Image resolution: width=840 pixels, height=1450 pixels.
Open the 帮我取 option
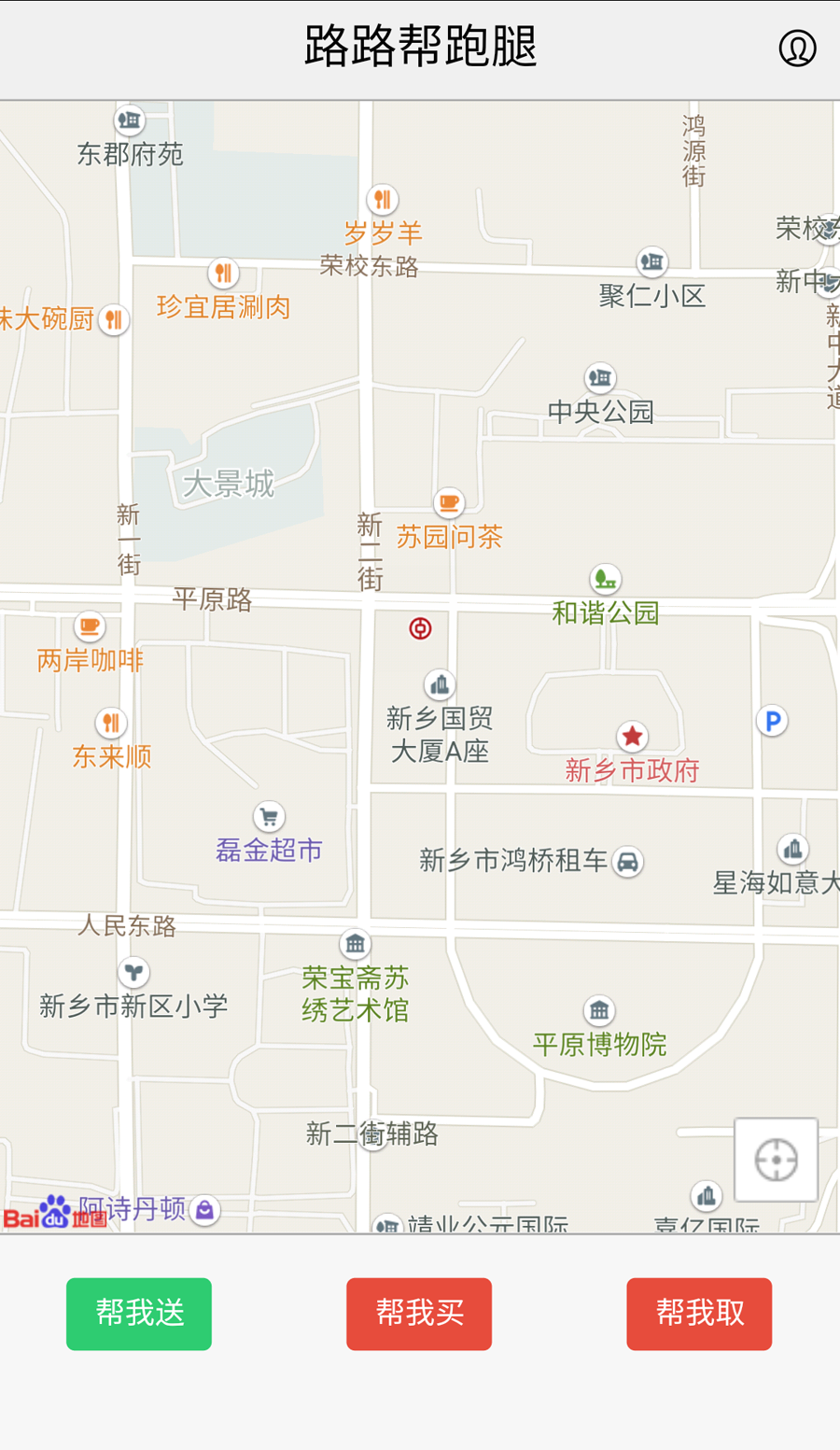(x=699, y=1314)
